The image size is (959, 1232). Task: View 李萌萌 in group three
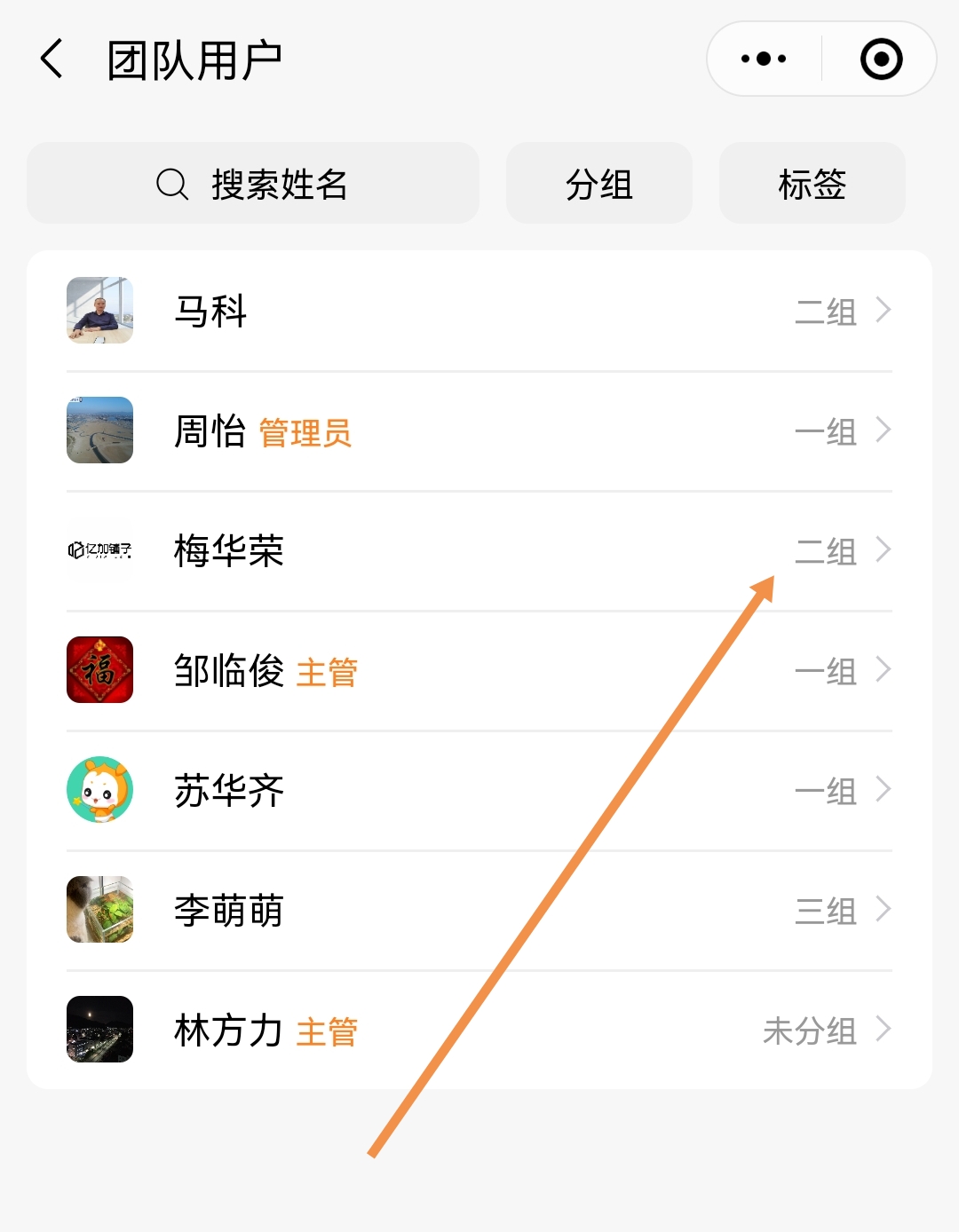(x=479, y=911)
